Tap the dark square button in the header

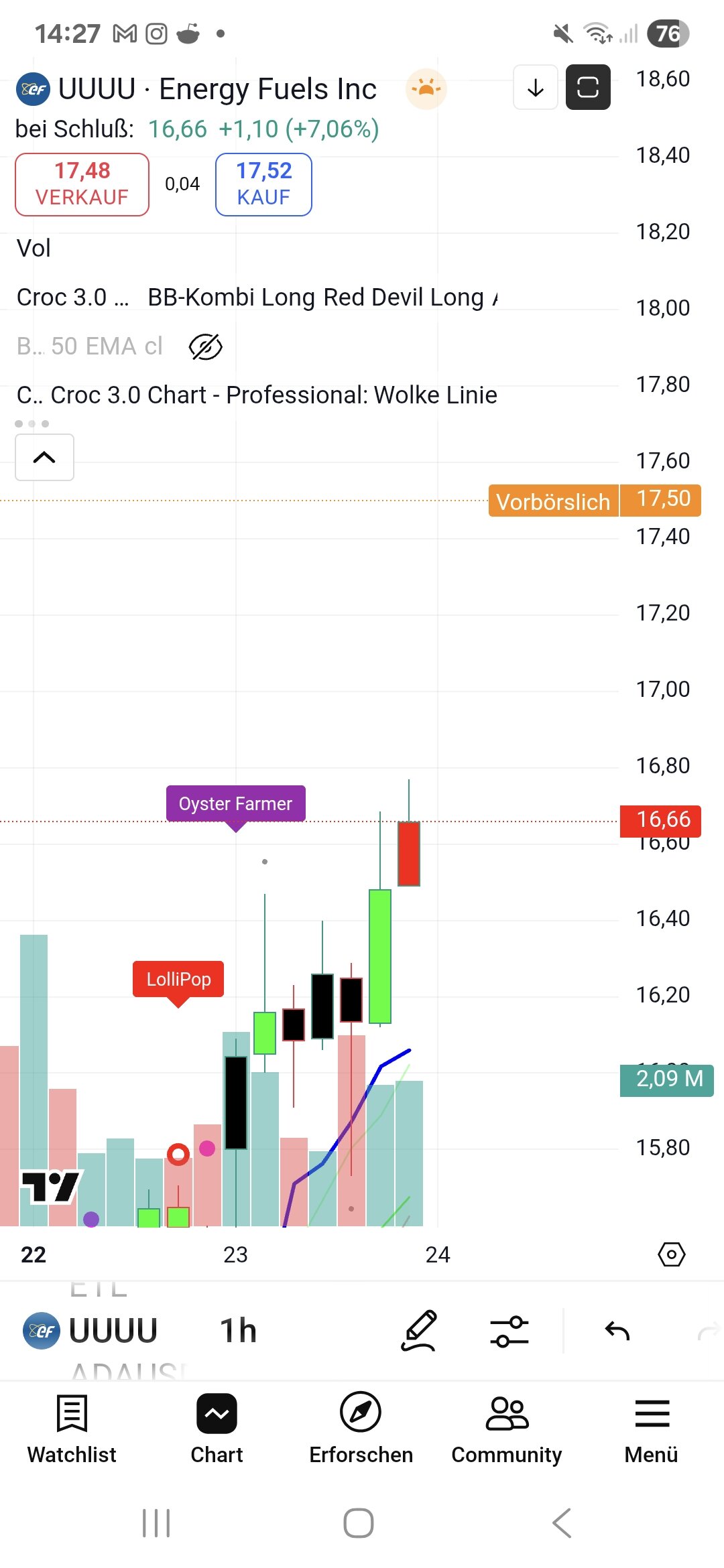pos(587,87)
